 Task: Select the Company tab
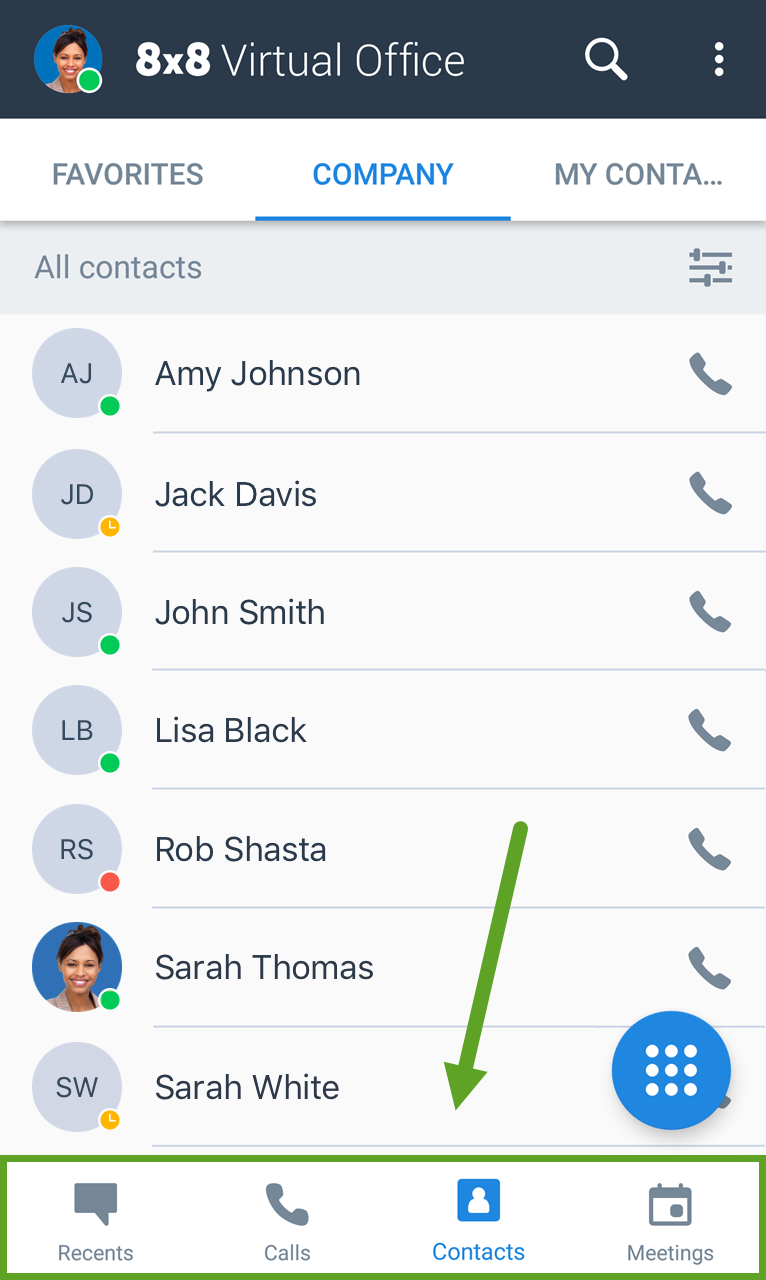coord(383,174)
